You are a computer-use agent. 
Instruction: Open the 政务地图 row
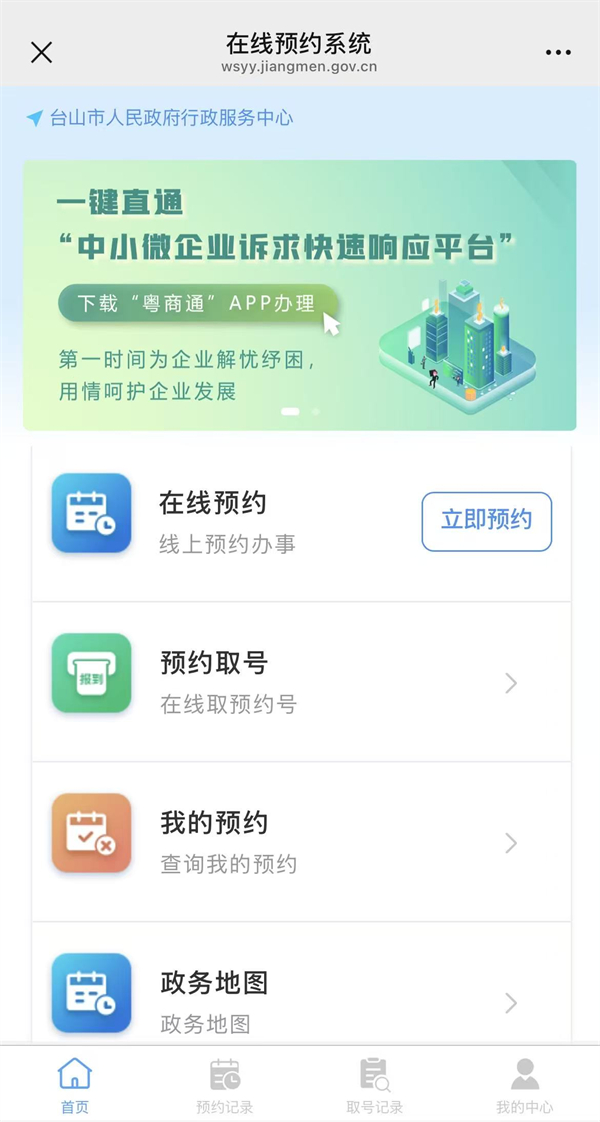(300, 1000)
